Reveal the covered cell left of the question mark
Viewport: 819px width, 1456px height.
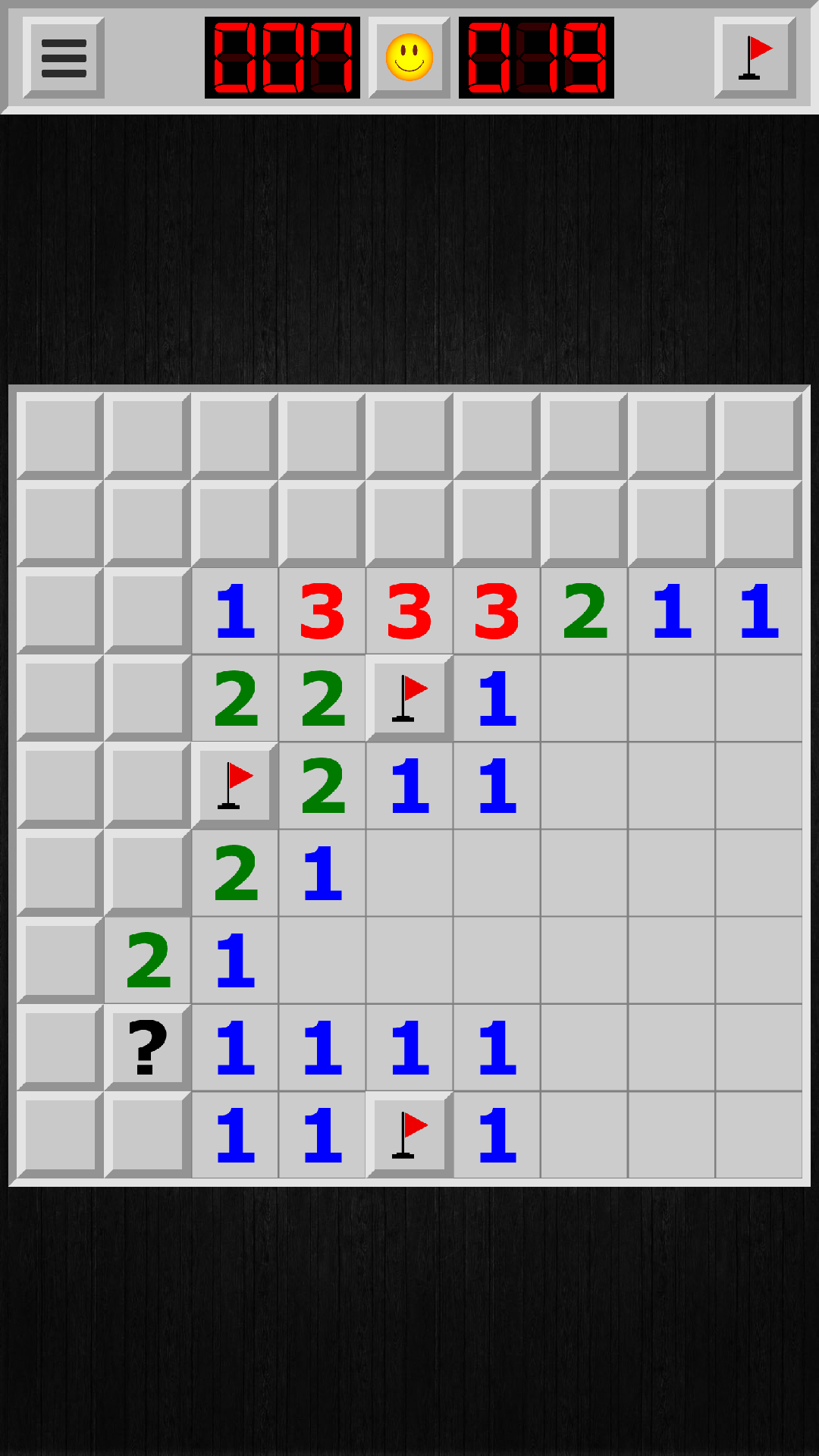60,1048
